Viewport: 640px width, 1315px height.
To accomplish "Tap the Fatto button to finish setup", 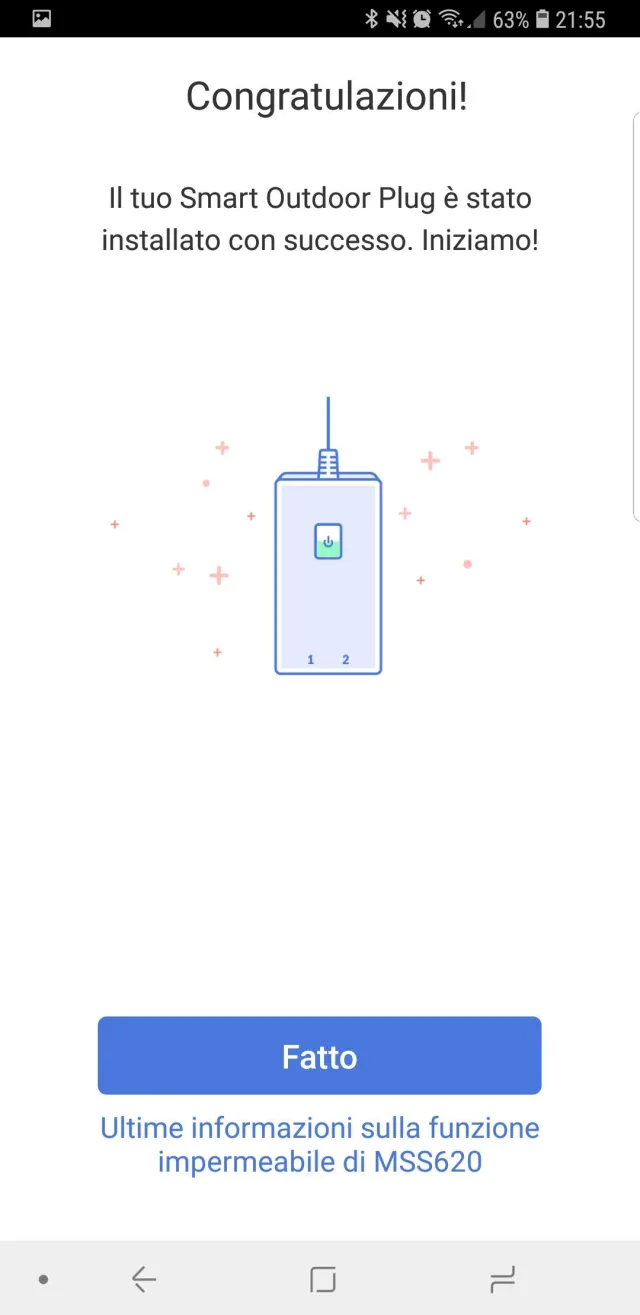I will click(319, 1056).
